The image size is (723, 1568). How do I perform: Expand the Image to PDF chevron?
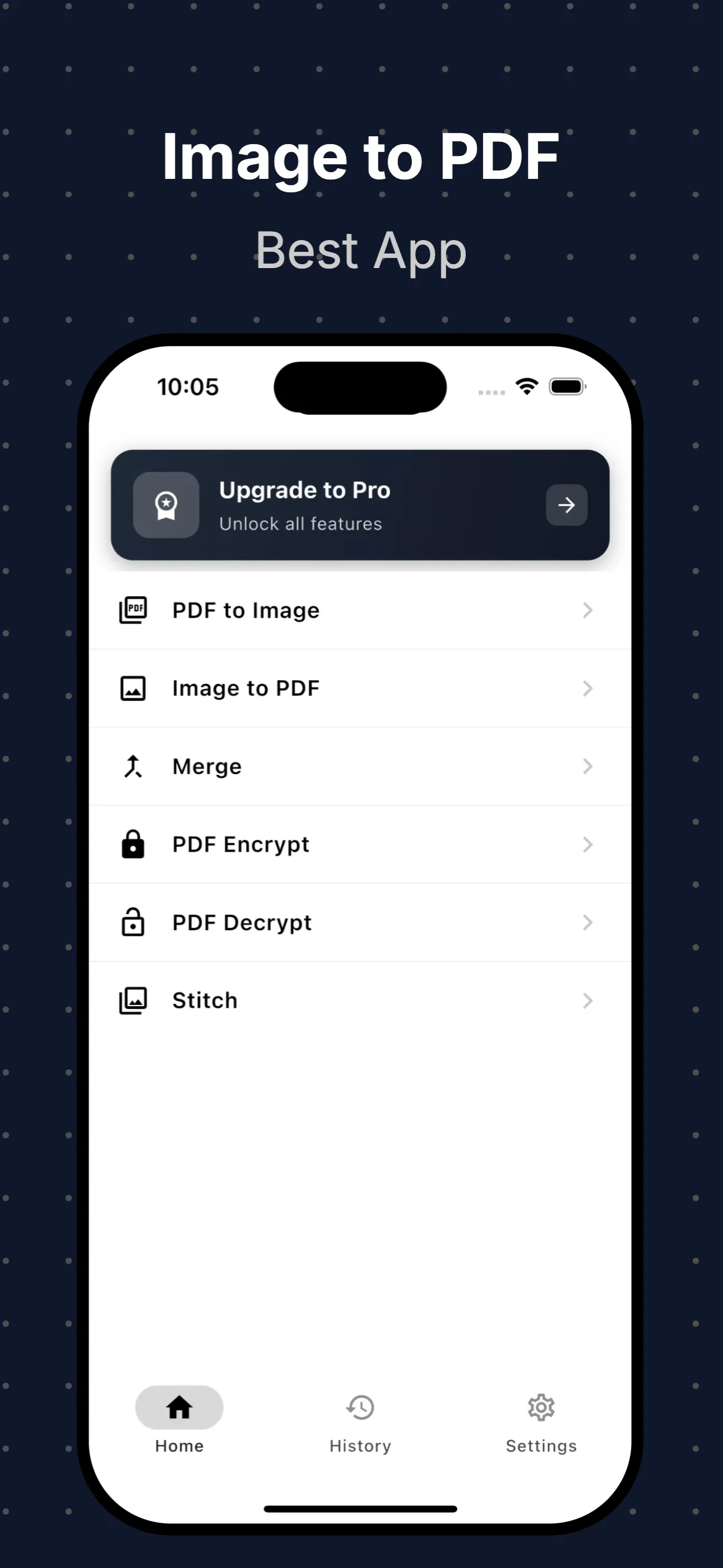click(587, 688)
